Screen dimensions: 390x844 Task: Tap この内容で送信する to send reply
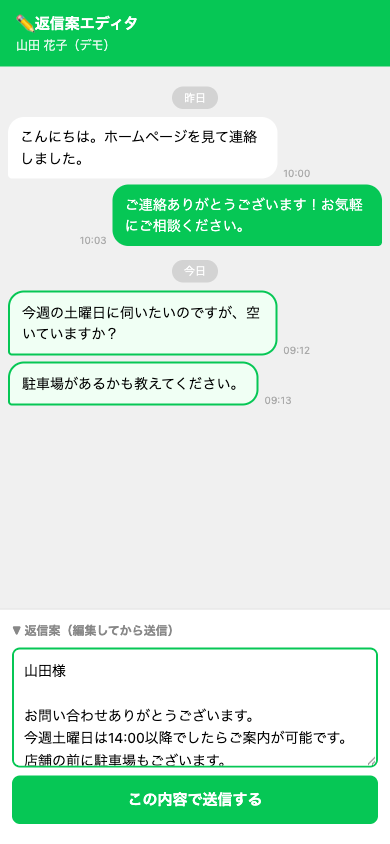click(195, 799)
